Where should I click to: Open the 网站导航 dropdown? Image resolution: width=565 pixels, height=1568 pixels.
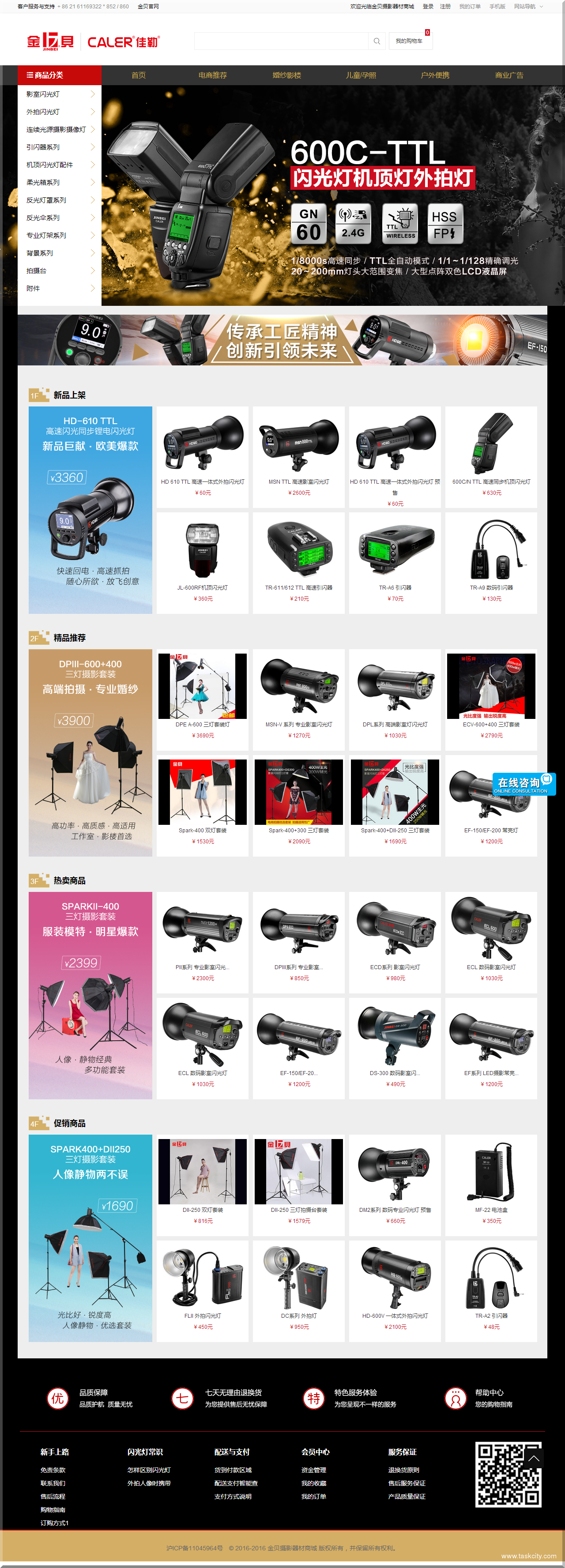tap(528, 7)
